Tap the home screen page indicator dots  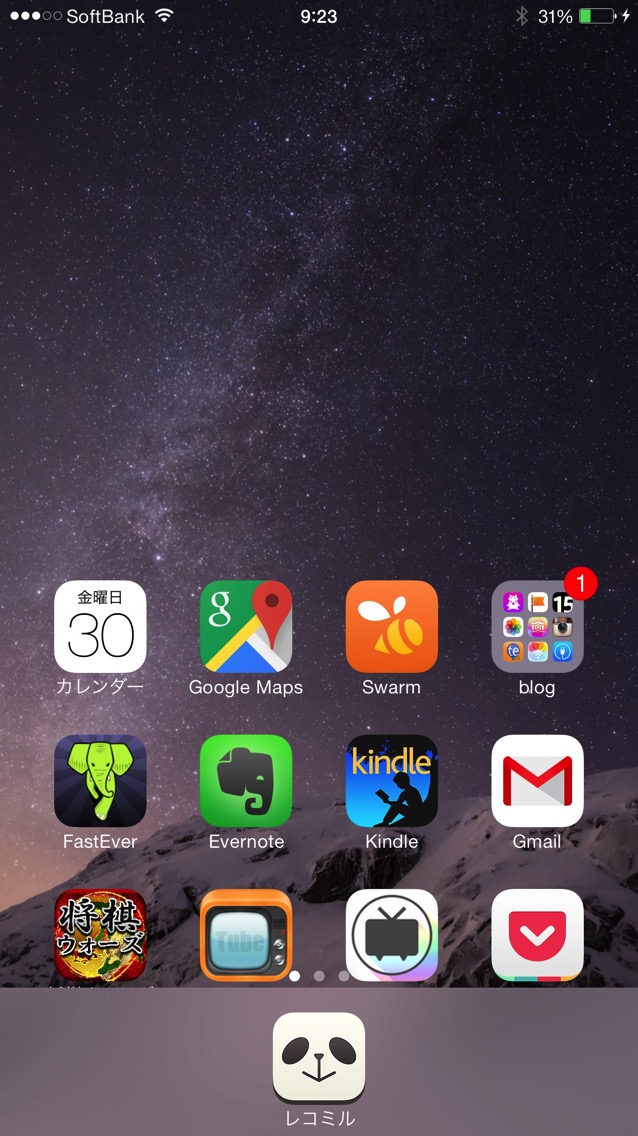pos(319,976)
